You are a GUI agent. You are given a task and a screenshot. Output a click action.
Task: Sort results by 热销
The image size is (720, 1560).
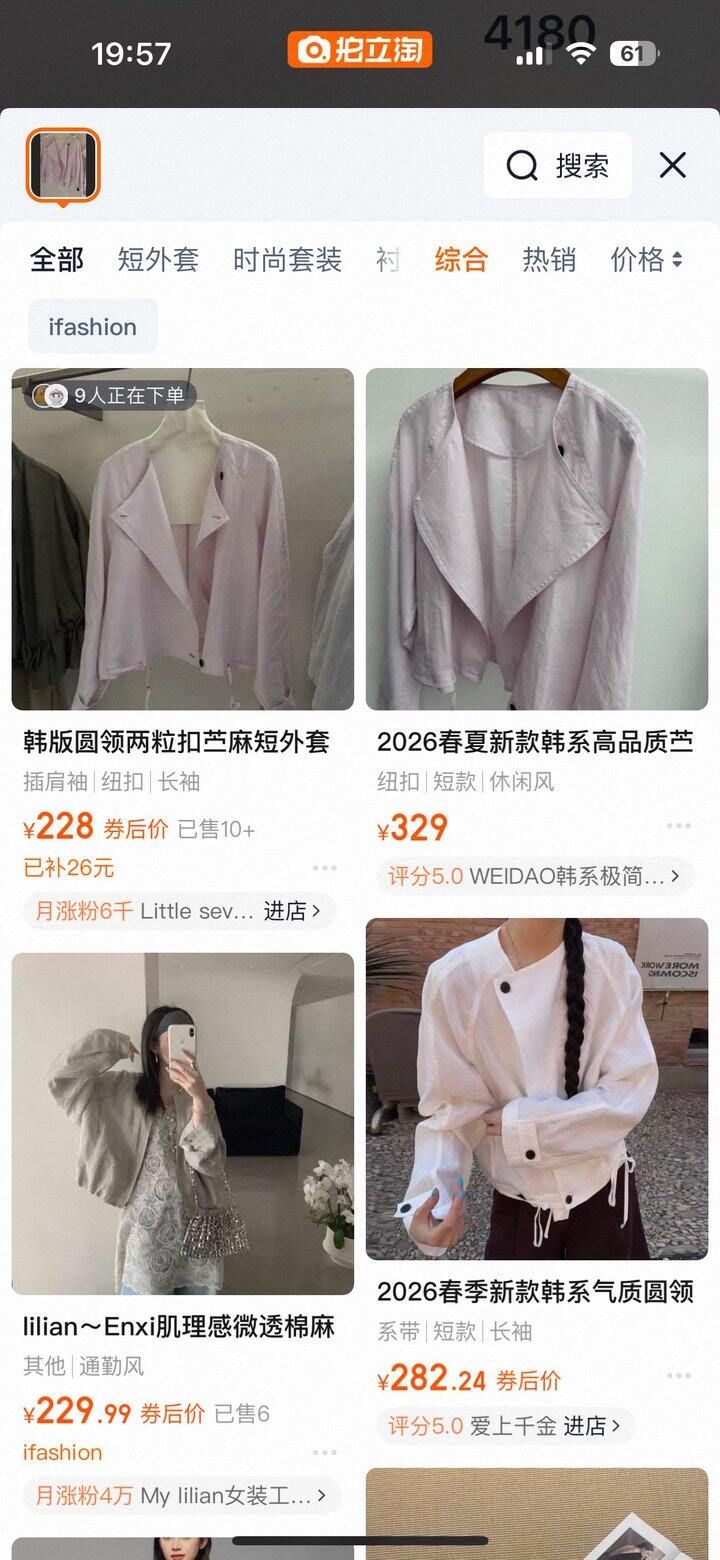549,260
